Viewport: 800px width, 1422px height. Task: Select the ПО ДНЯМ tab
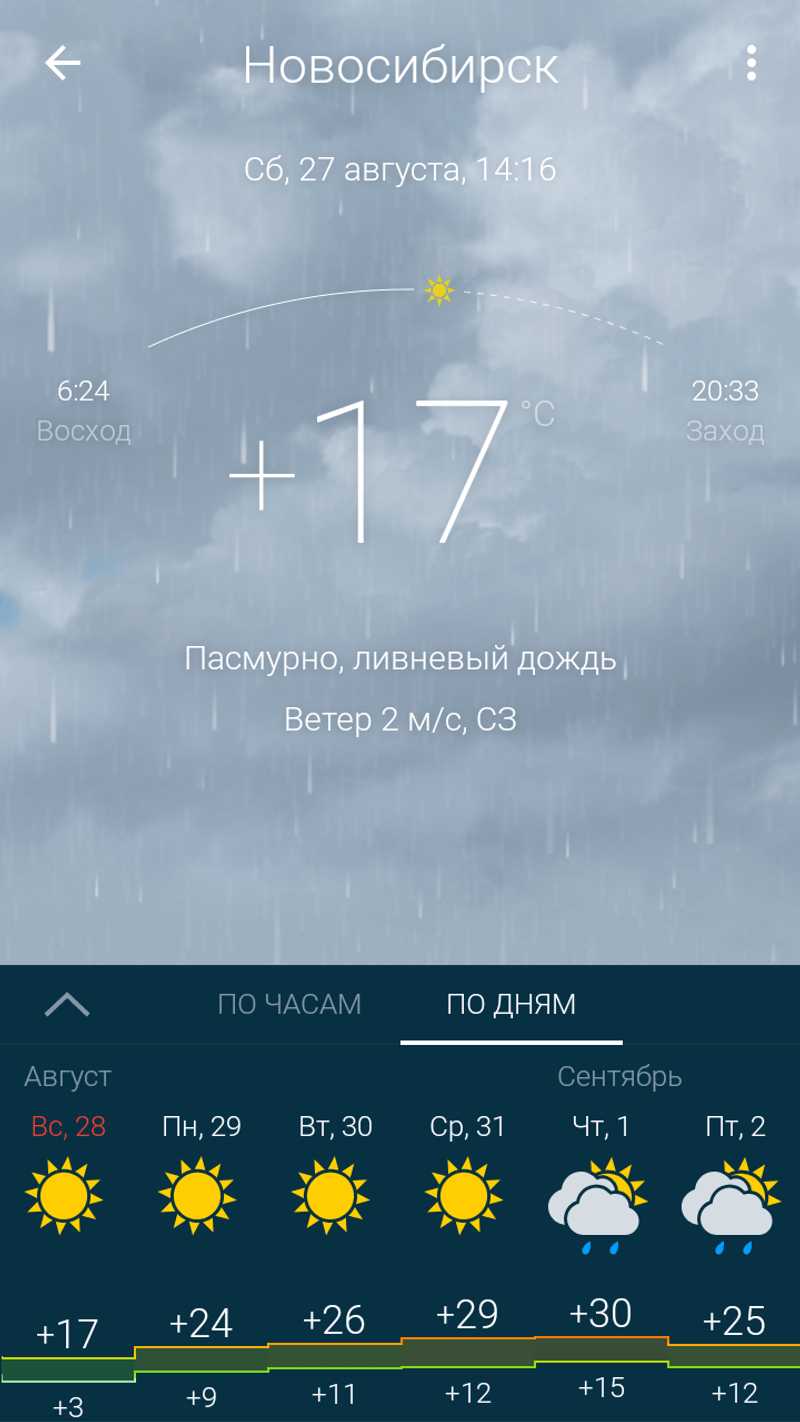click(x=511, y=1004)
